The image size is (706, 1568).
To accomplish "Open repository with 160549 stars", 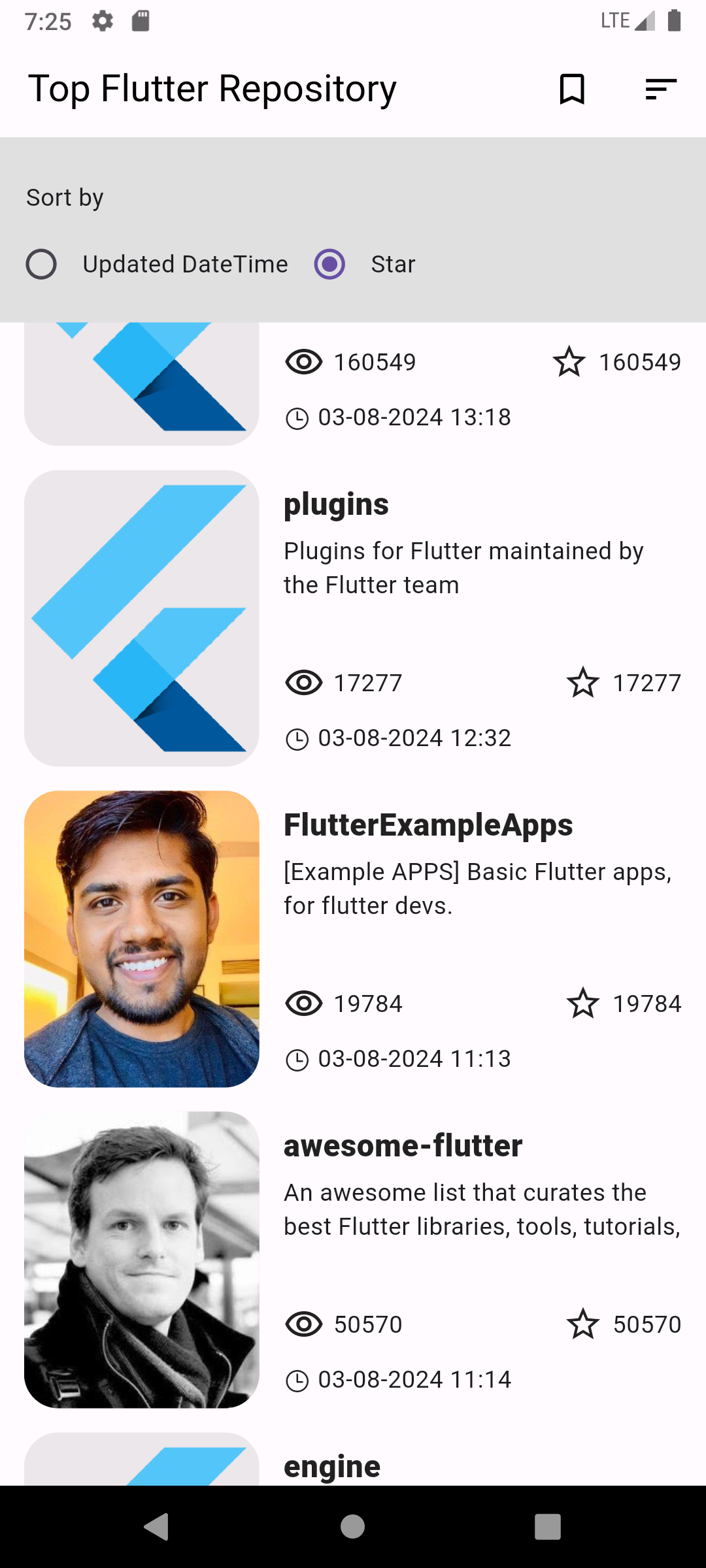I will tap(353, 385).
